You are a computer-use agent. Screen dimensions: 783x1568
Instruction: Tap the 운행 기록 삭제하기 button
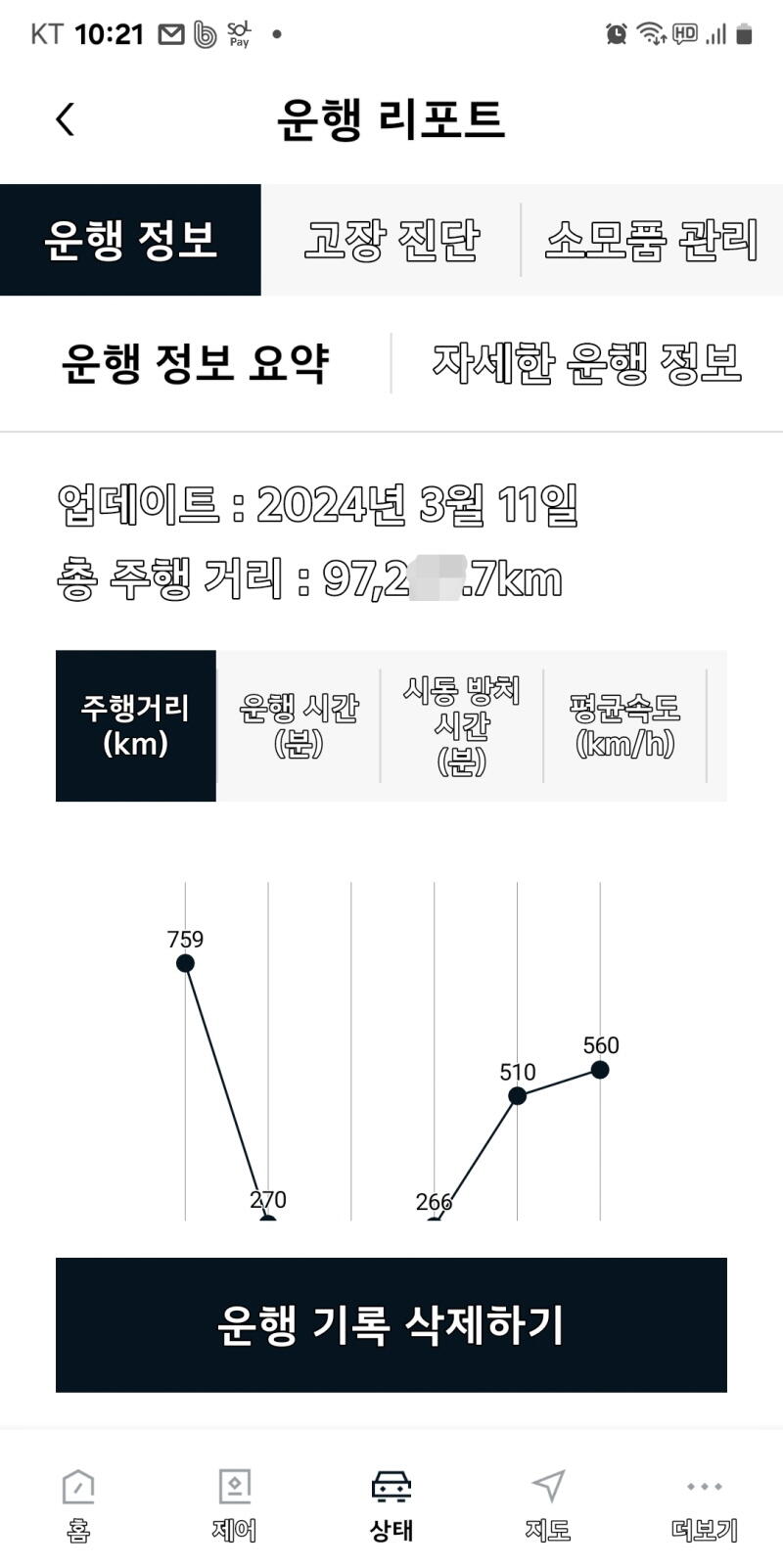391,1325
